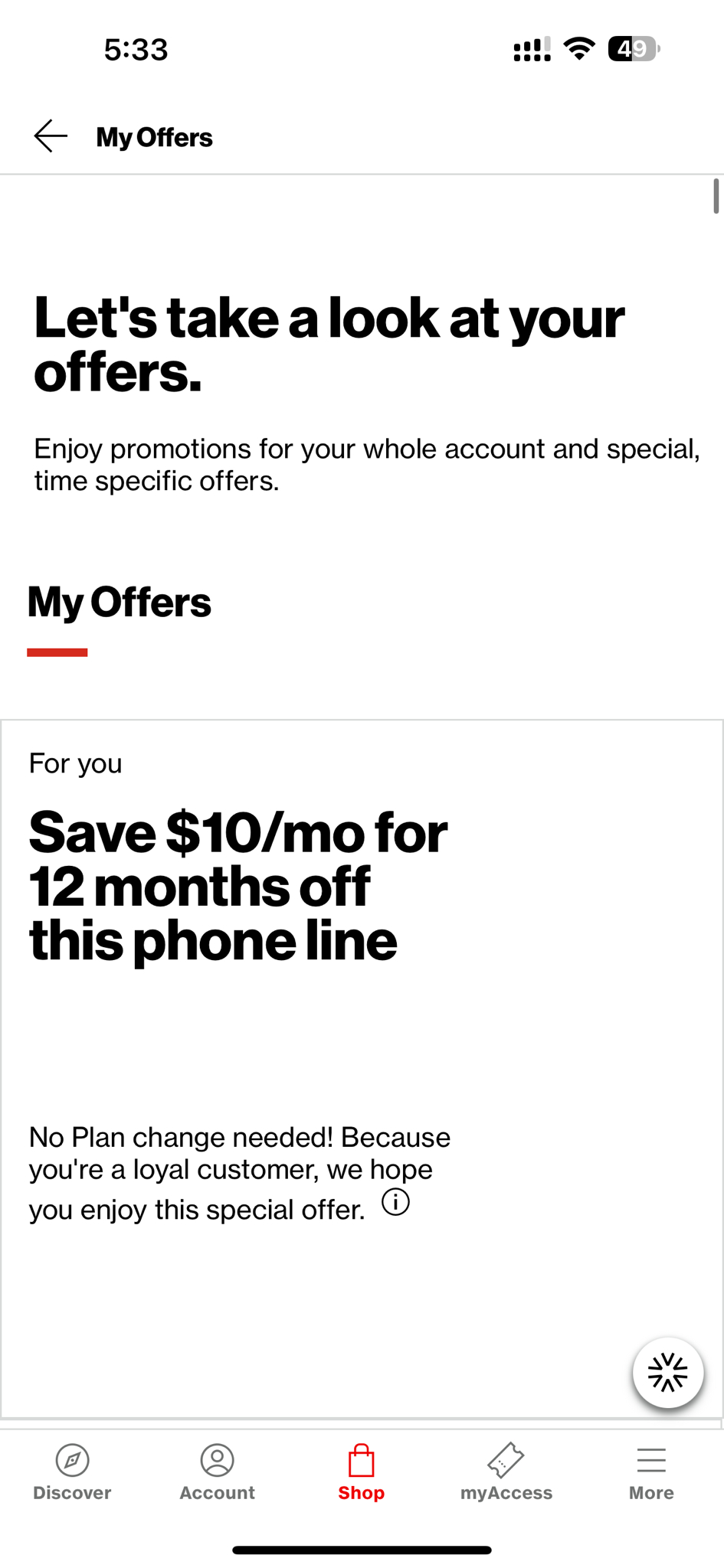Switch to the Account tab

coord(217,1472)
